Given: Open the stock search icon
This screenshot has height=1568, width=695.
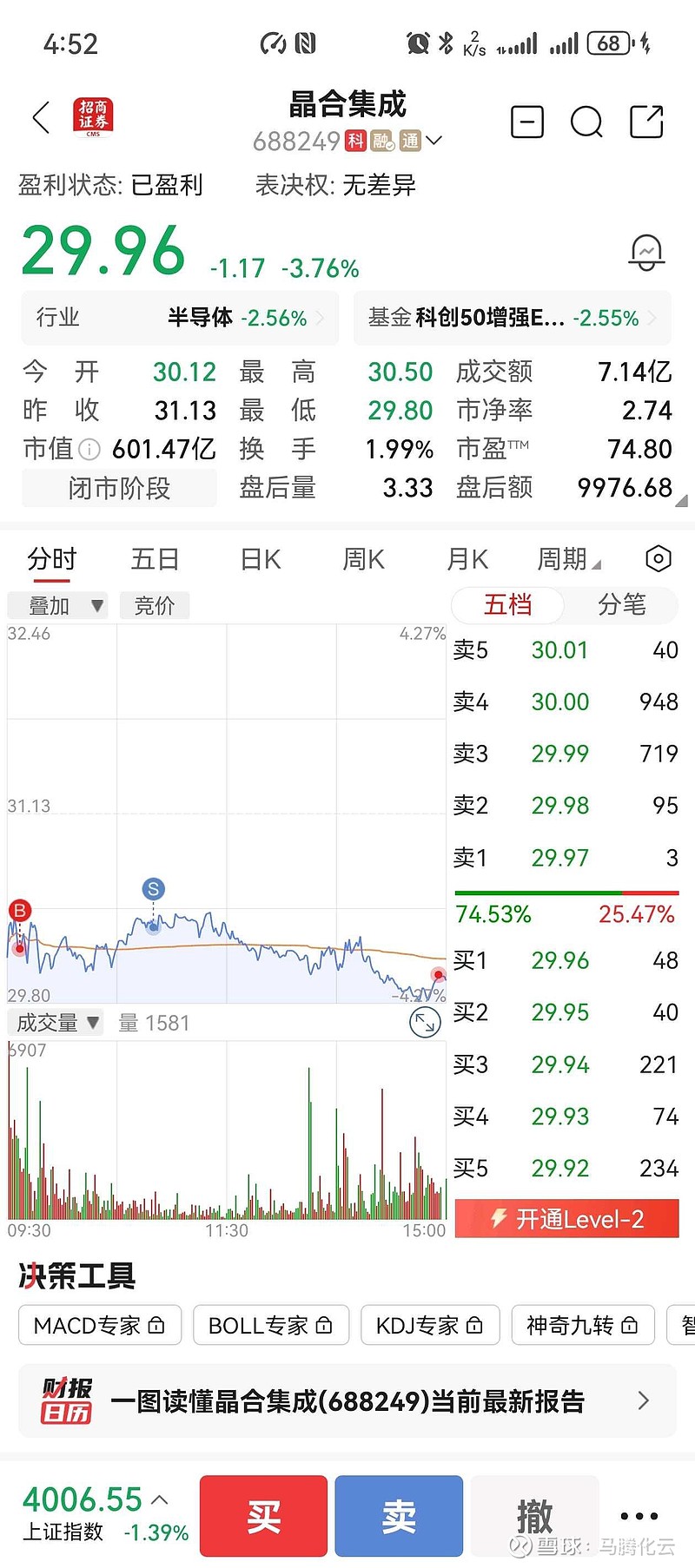Looking at the screenshot, I should tap(586, 122).
